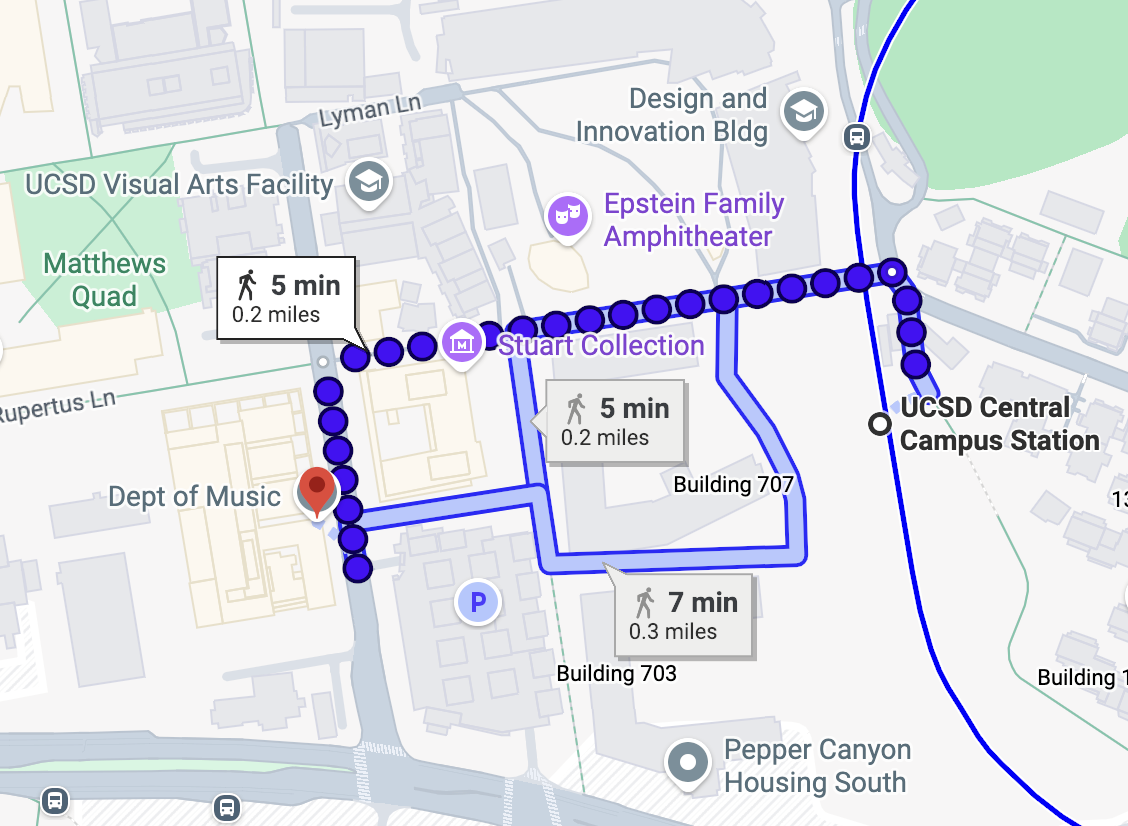Screen dimensions: 1128x826
Task: Open the parking lot P marker
Action: tap(477, 602)
